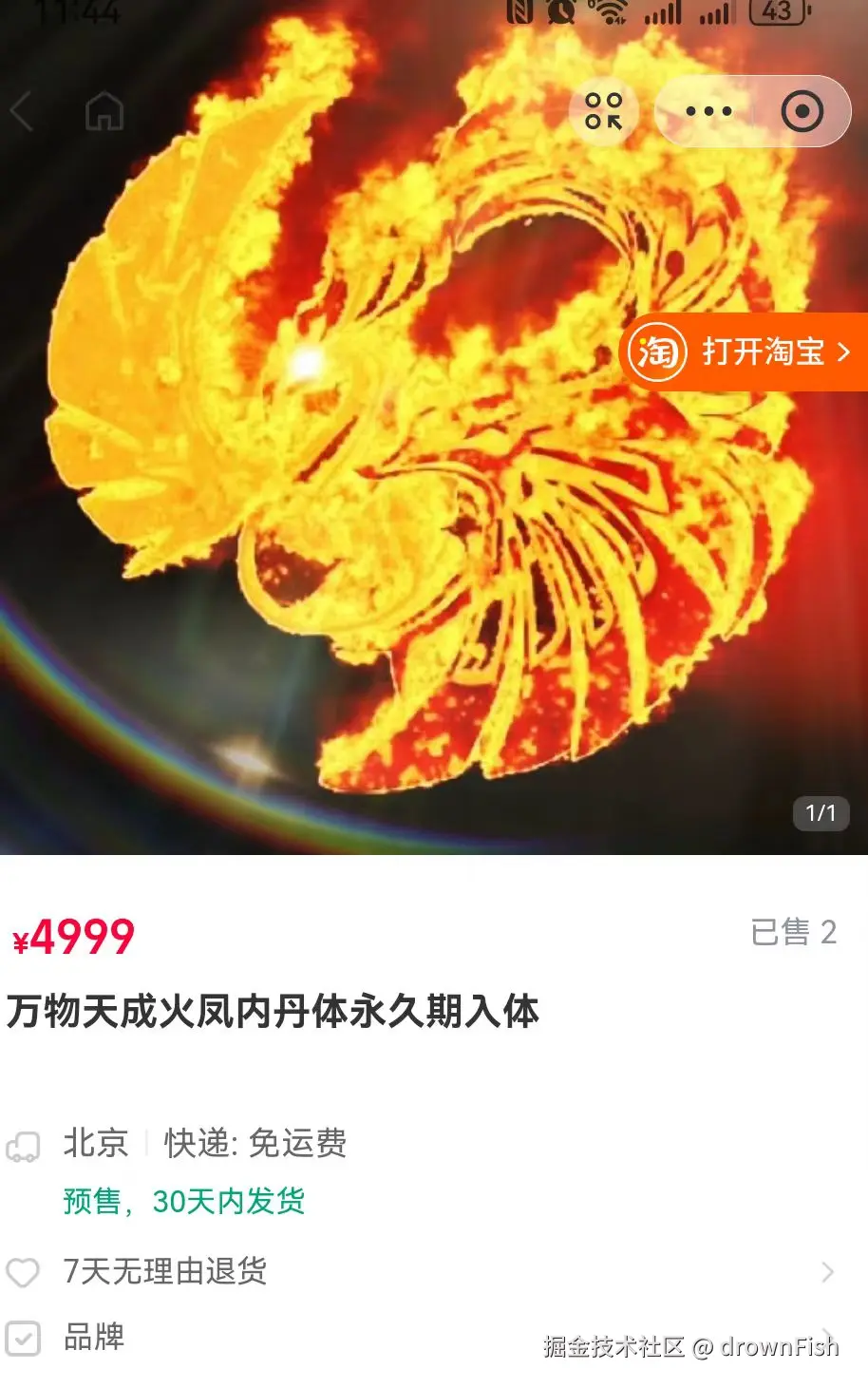The height and width of the screenshot is (1388, 868).
Task: Tap the Taobao logo on the orange banner
Action: [654, 352]
